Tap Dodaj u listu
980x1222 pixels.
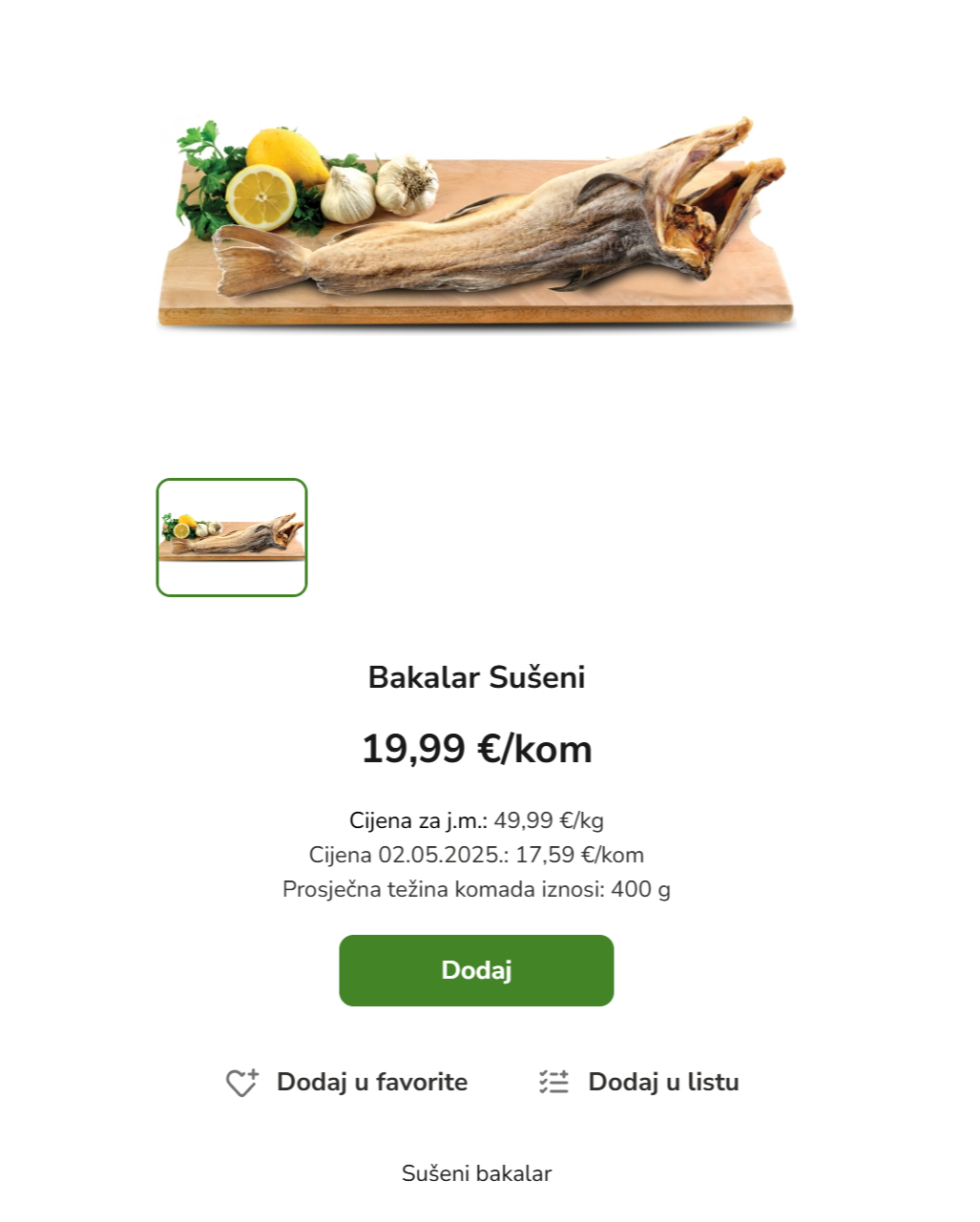(x=638, y=1082)
